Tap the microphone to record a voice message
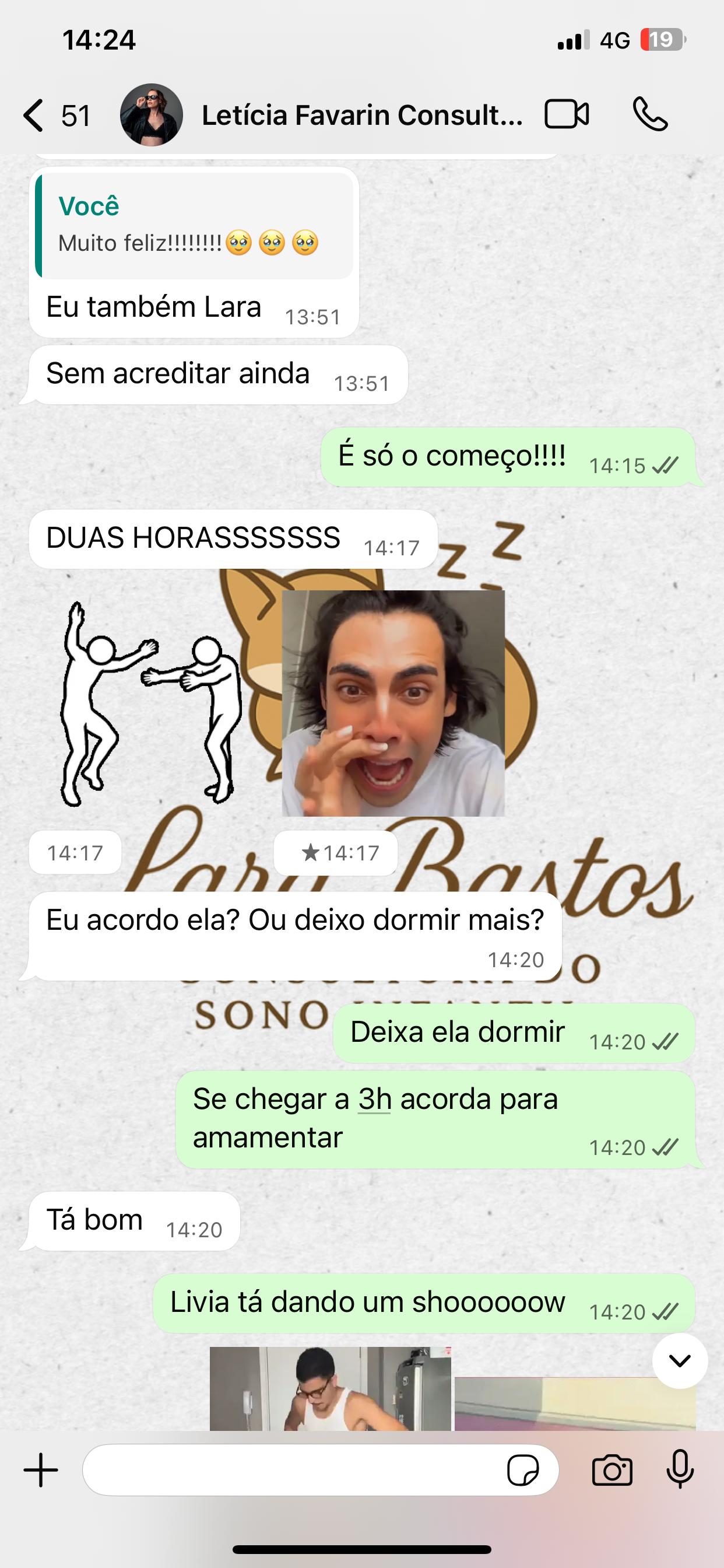The height and width of the screenshot is (1568, 724). (679, 1470)
